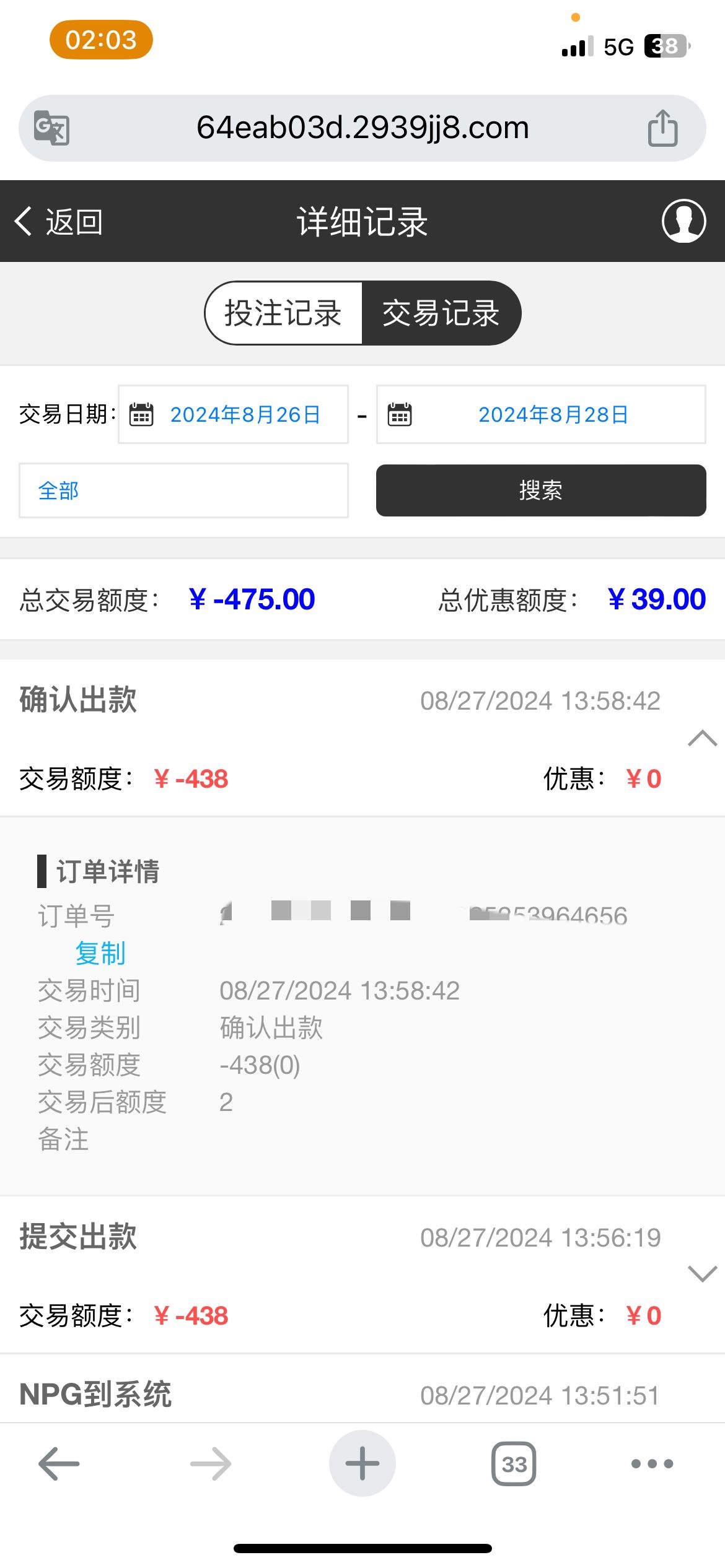Switch to the 投注记录 tab
Image resolution: width=725 pixels, height=1568 pixels.
(283, 313)
